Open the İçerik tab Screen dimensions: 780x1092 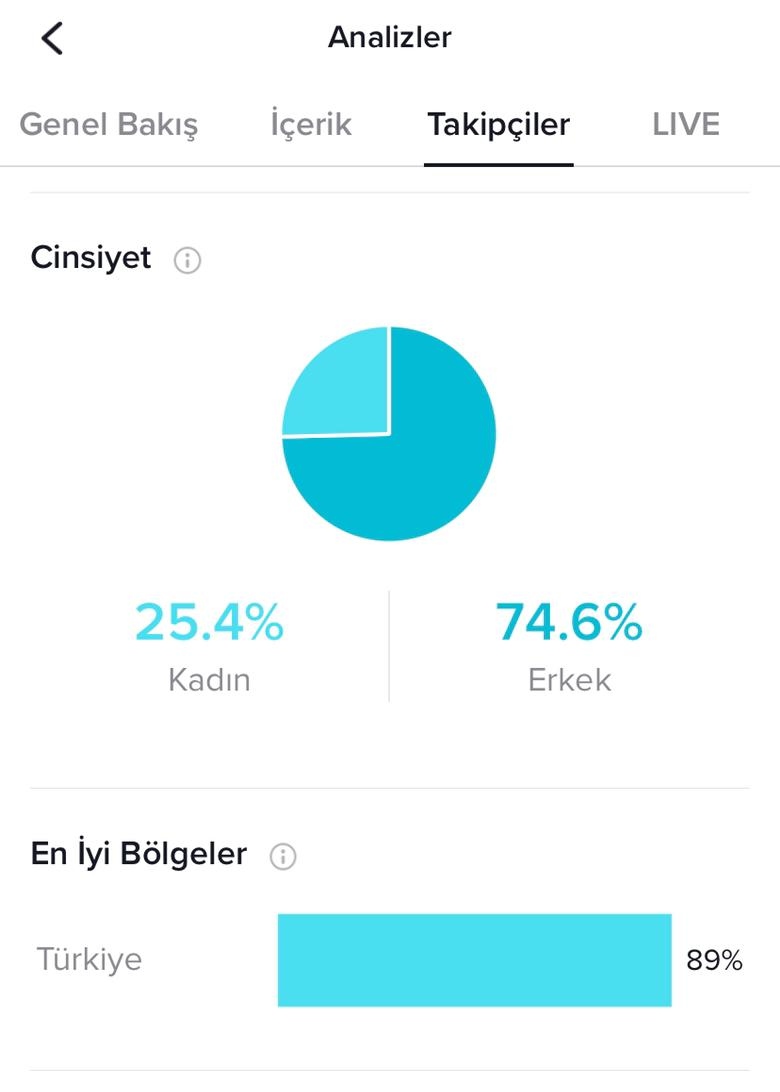[x=311, y=124]
